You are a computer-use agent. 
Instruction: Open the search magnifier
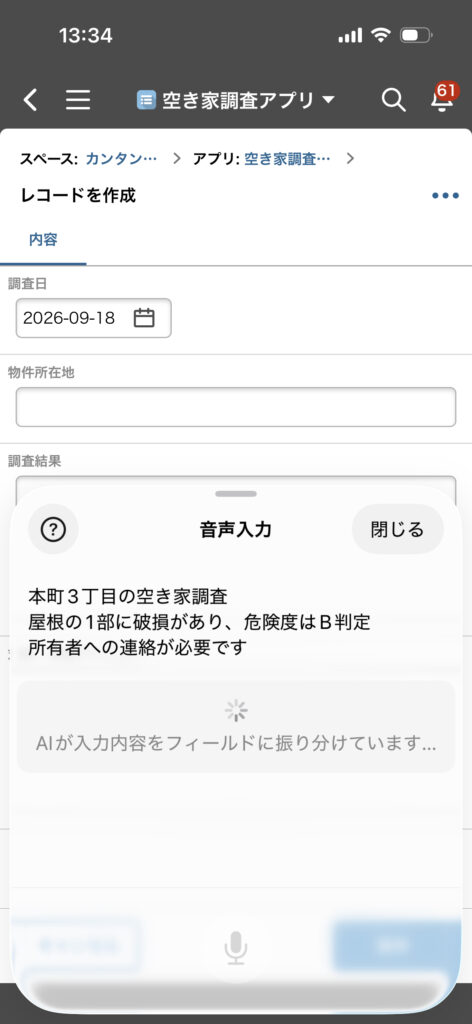click(x=393, y=100)
